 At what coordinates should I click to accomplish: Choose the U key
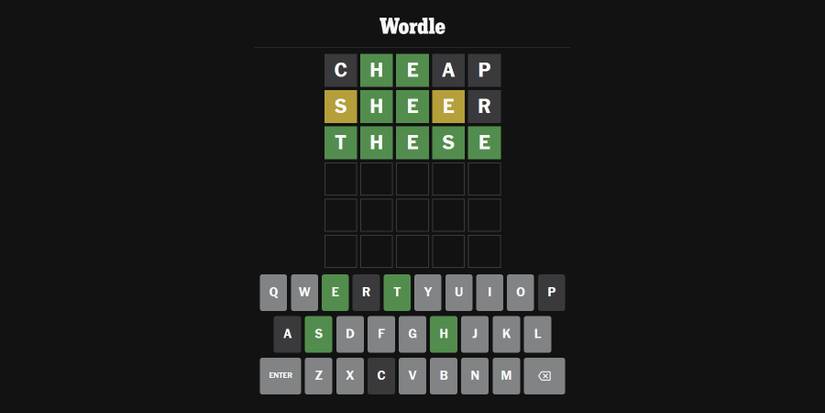[x=459, y=293]
